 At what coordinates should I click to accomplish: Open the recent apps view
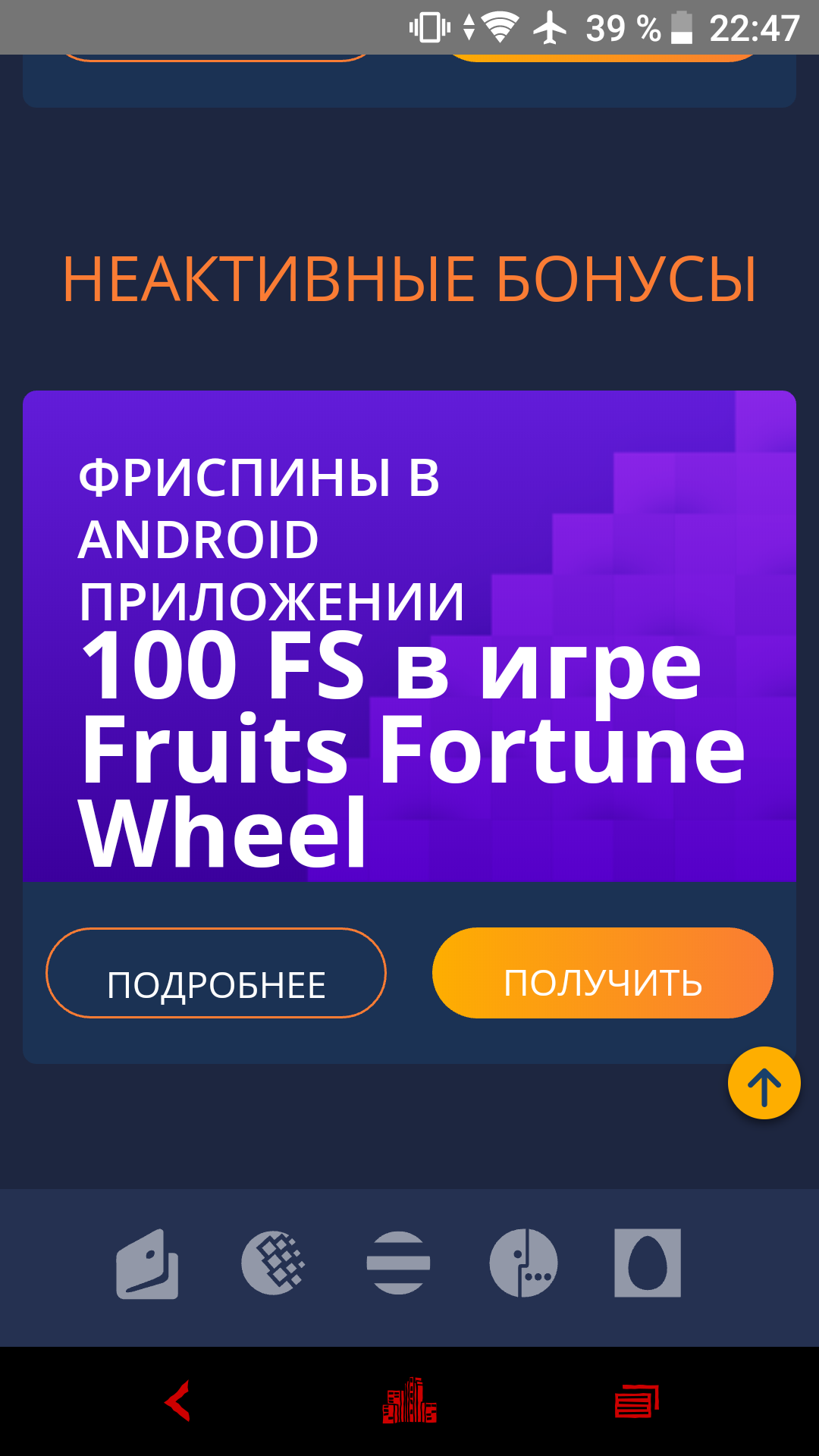point(636,1401)
